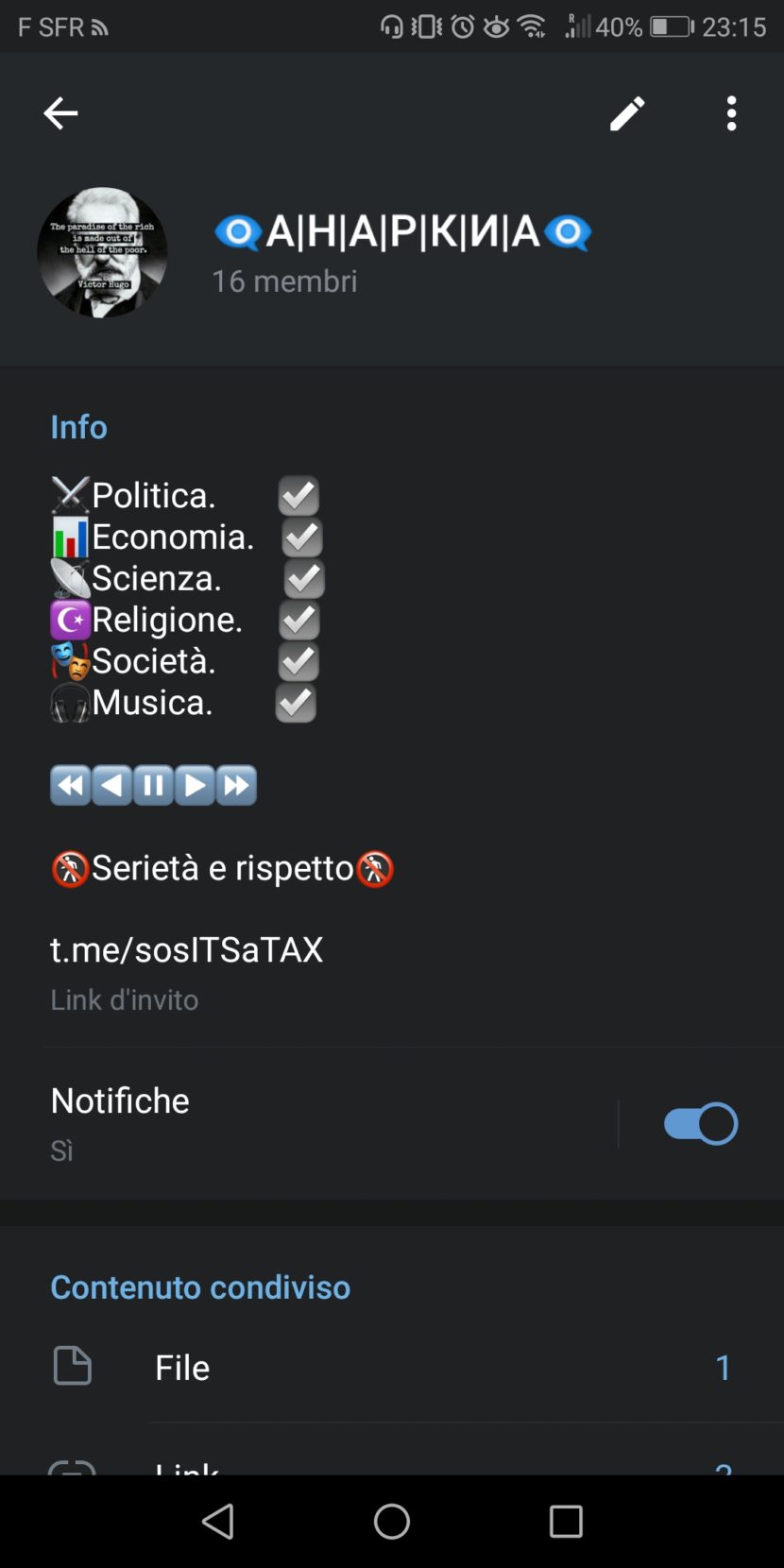Tap the system home button

point(392,1521)
